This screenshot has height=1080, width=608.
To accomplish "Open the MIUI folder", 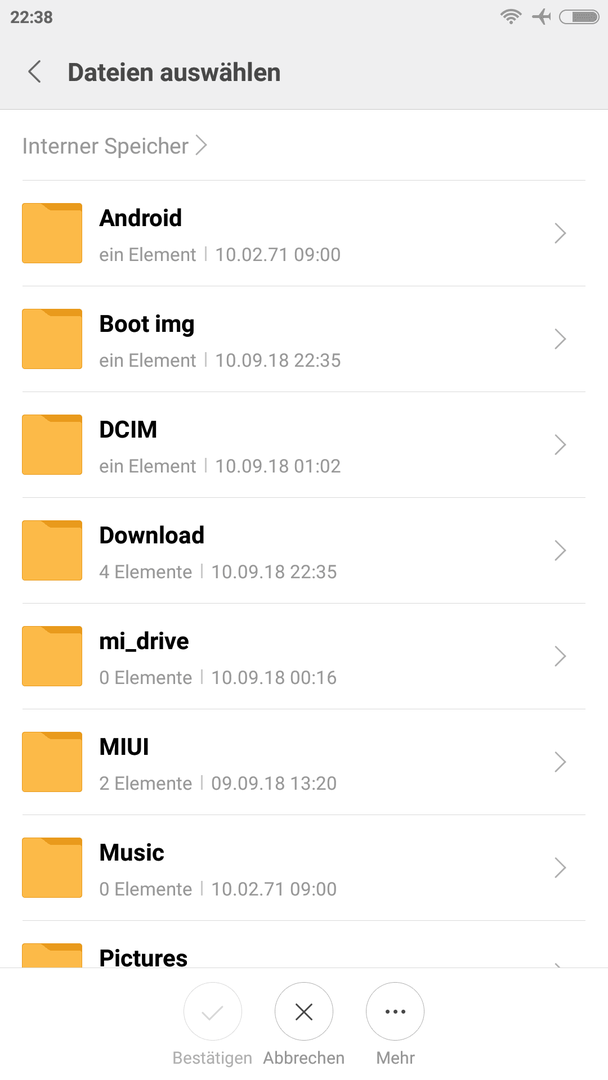I will [304, 762].
